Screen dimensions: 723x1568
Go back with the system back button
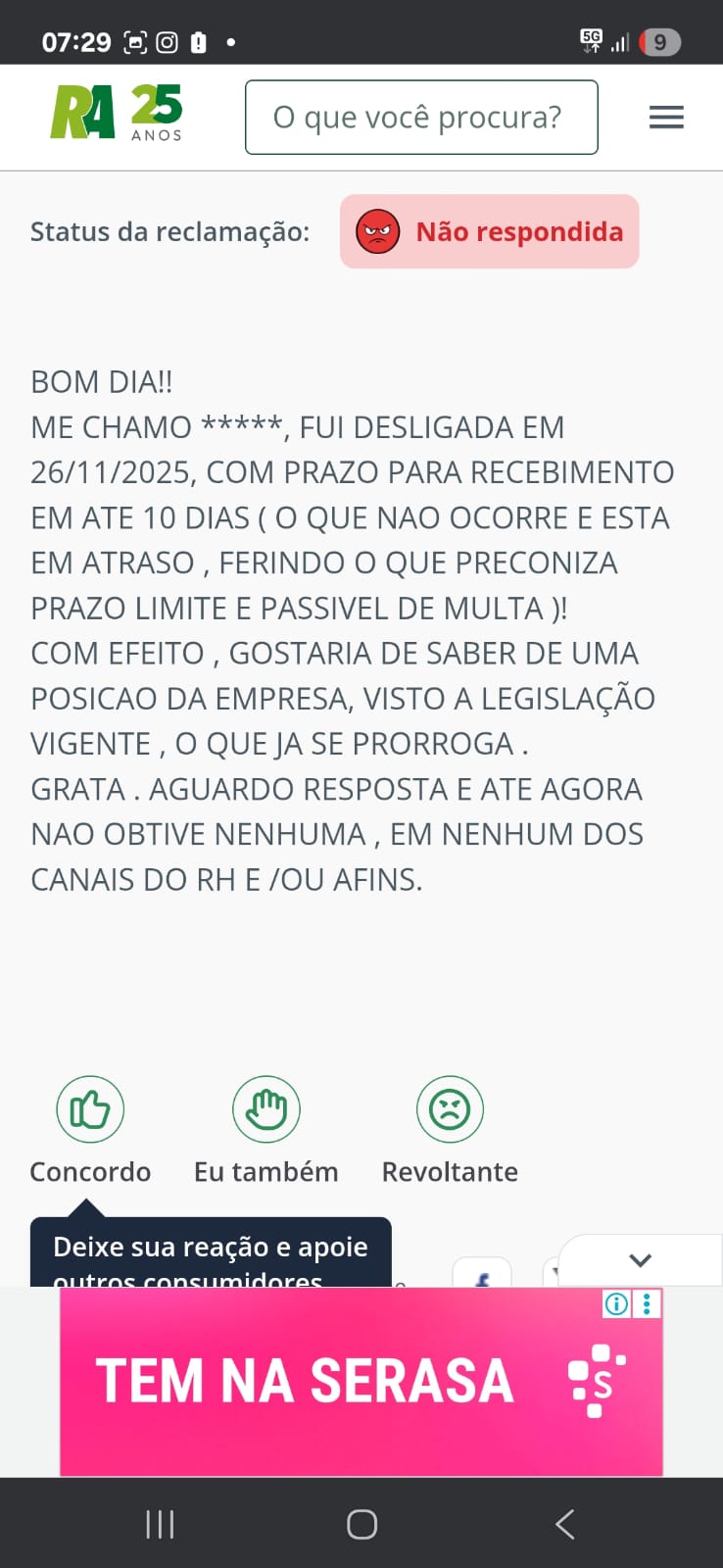(x=564, y=1524)
